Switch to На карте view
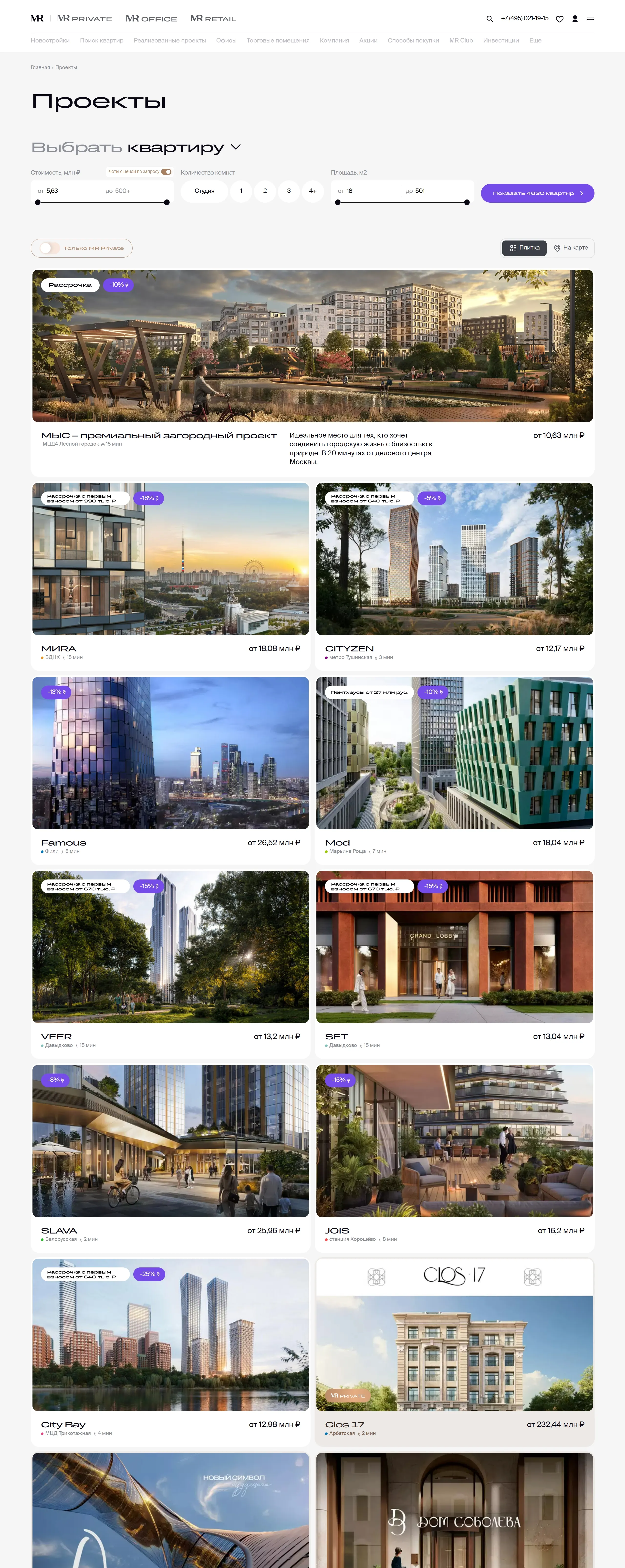This screenshot has height=1568, width=625. point(571,248)
